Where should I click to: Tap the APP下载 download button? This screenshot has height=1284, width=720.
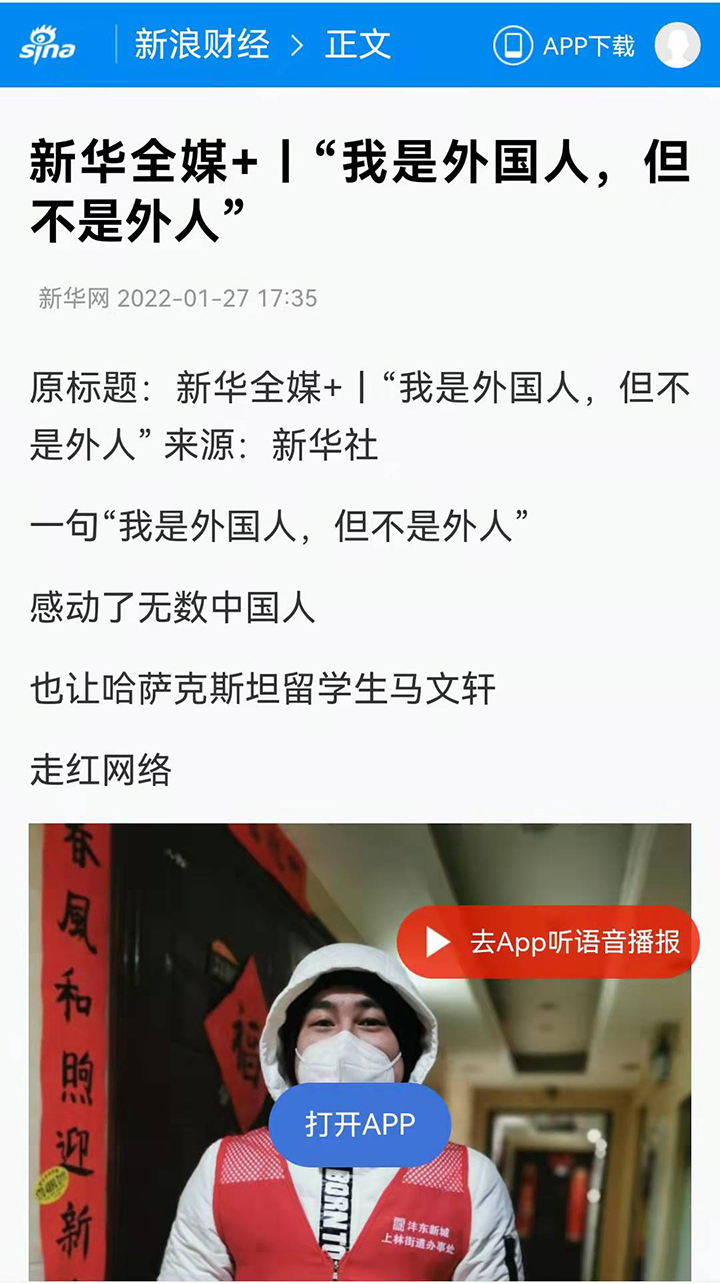tap(564, 46)
